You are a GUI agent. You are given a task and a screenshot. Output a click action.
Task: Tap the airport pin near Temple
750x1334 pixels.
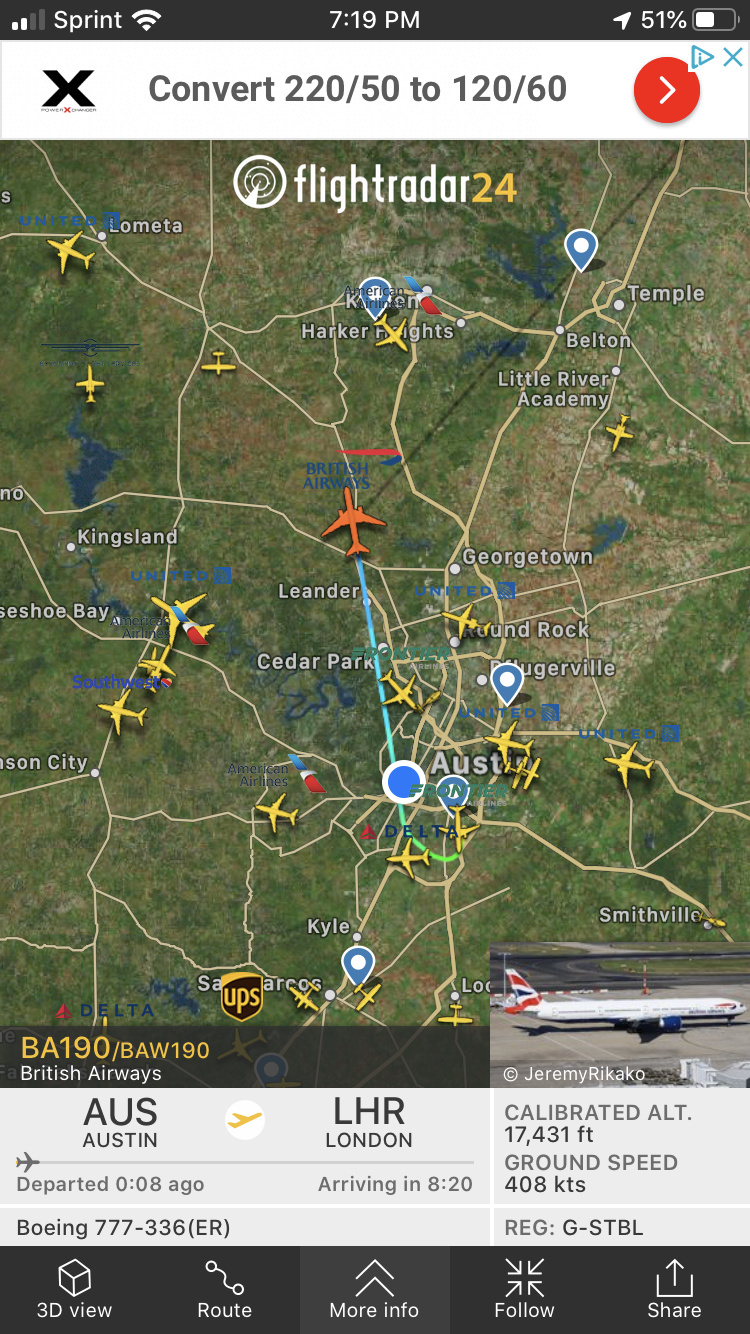pos(581,246)
